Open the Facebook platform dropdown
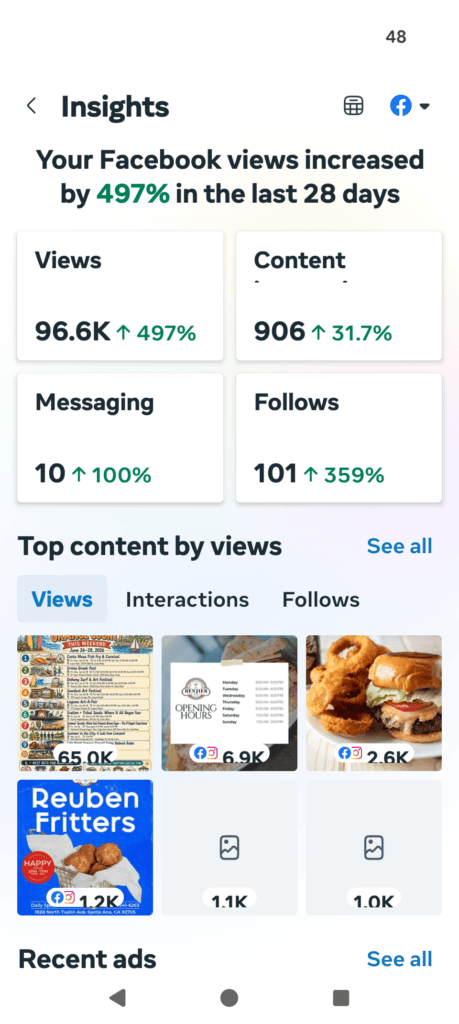The image size is (459, 1024). 410,106
